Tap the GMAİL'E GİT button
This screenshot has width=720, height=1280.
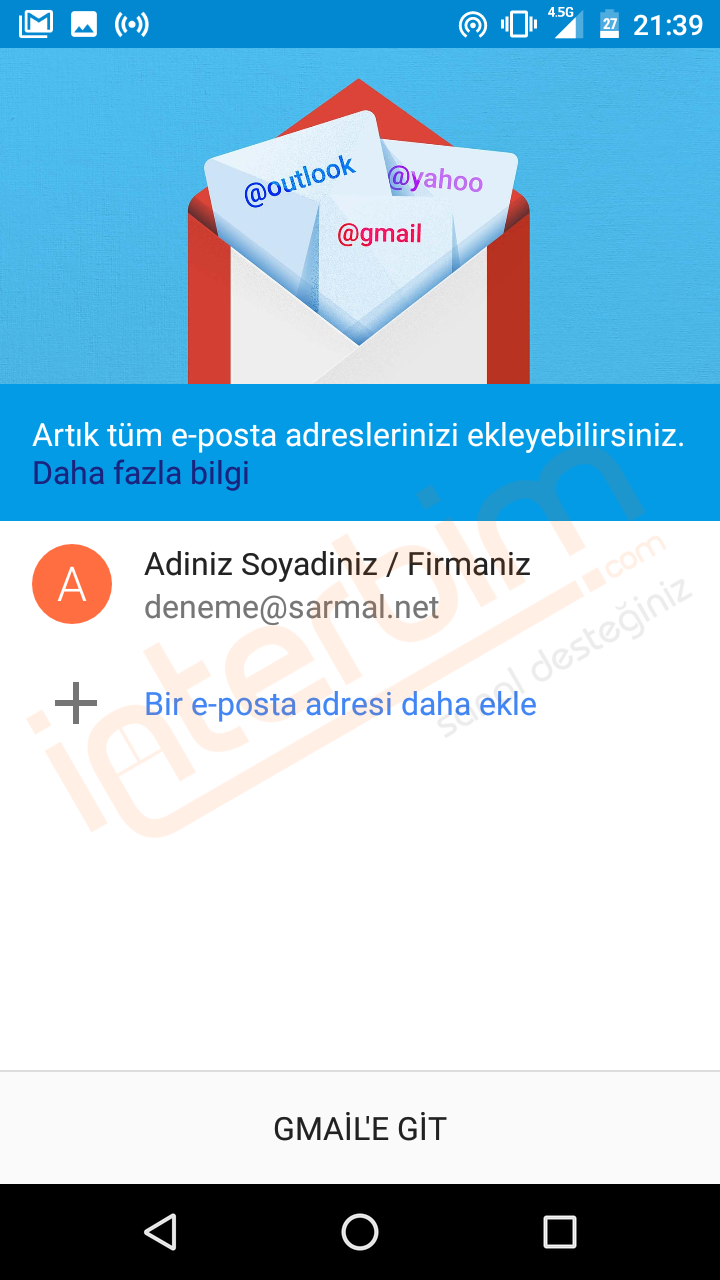(x=360, y=1128)
